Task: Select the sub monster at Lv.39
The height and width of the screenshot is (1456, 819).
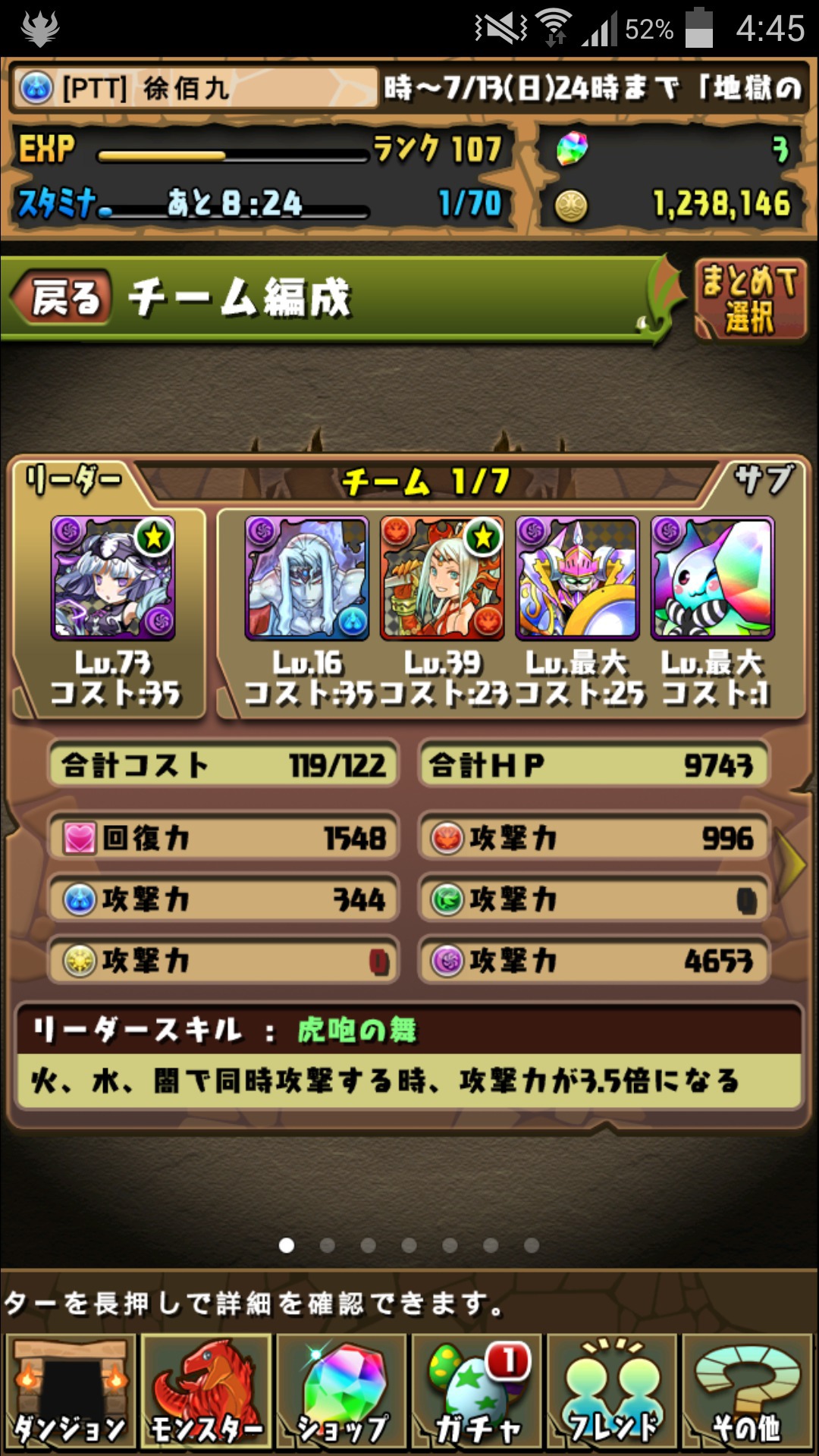Action: pyautogui.click(x=442, y=578)
